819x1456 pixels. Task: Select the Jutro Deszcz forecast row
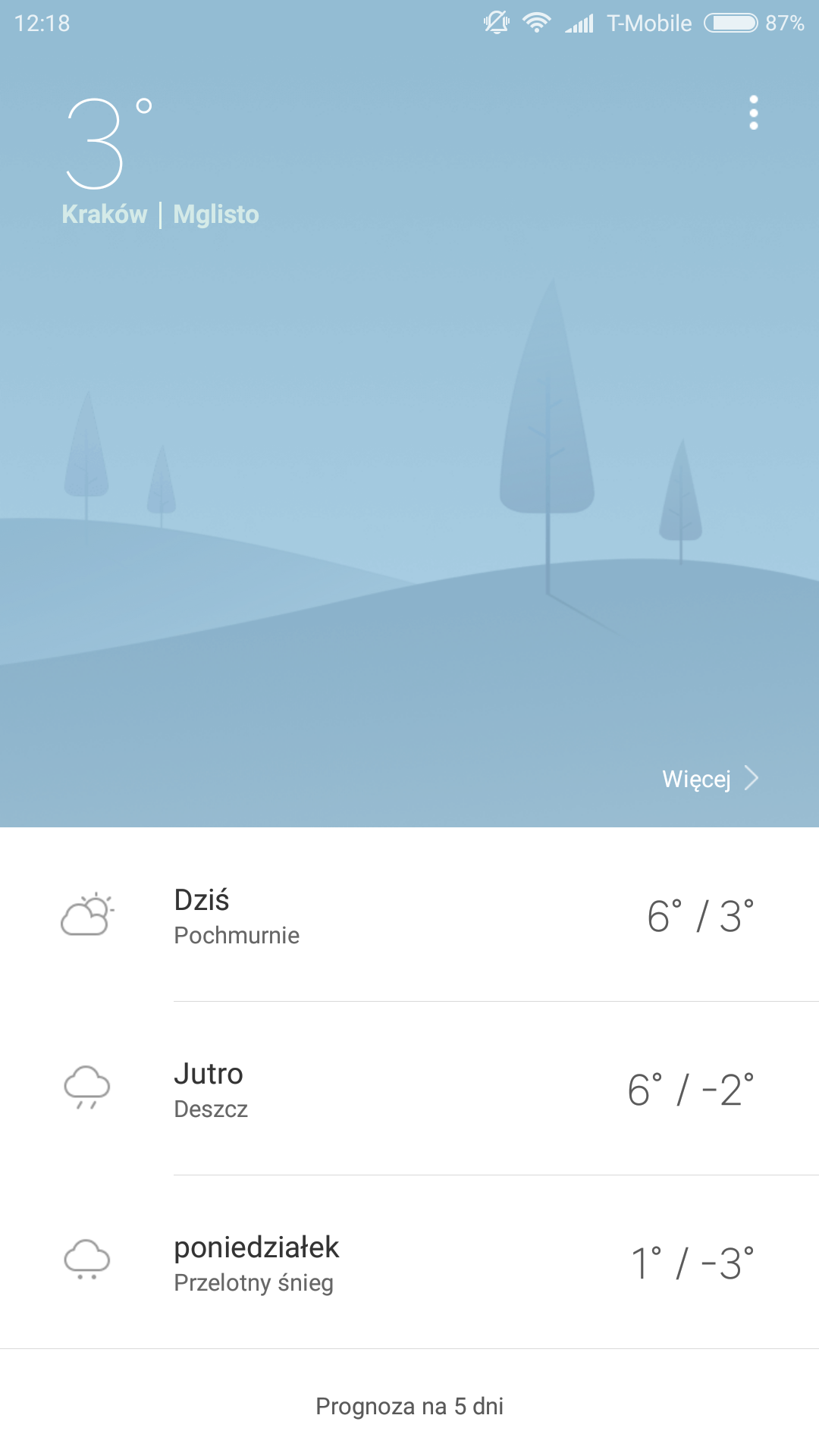409,1090
